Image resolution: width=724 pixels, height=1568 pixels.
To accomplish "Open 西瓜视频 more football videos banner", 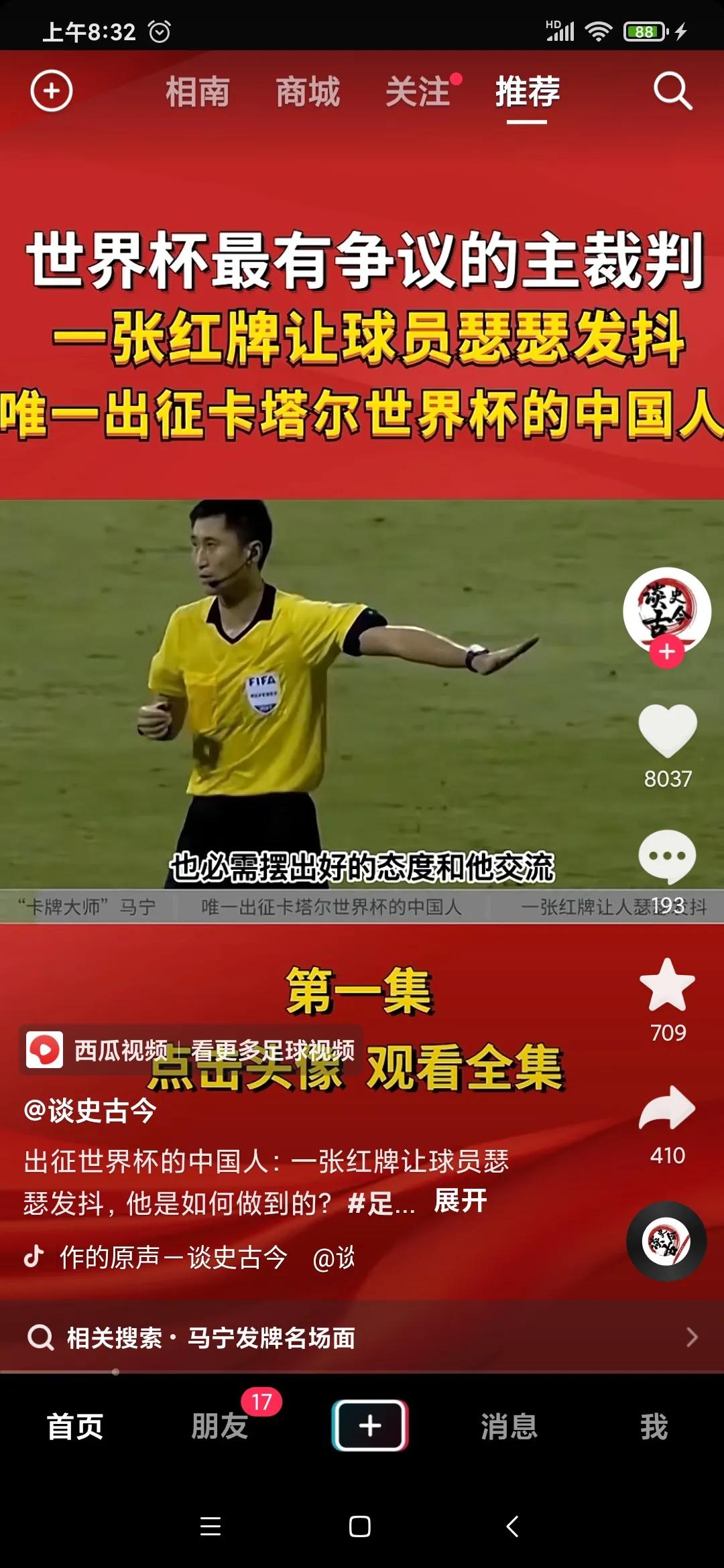I will tap(191, 1050).
